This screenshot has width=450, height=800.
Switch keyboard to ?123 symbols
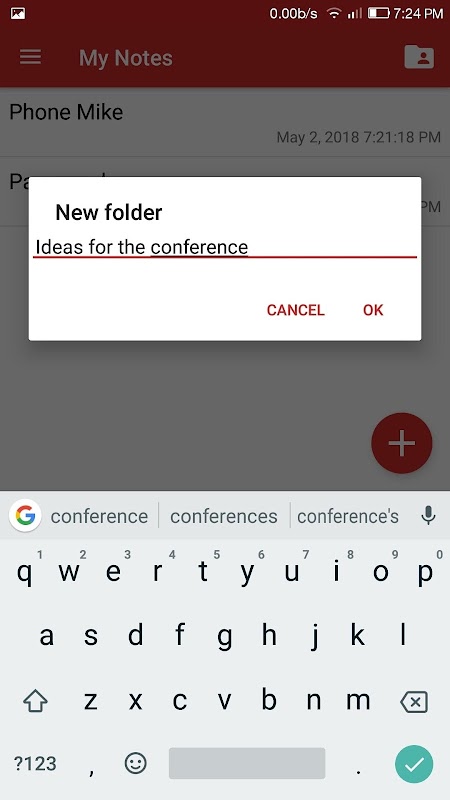click(35, 764)
